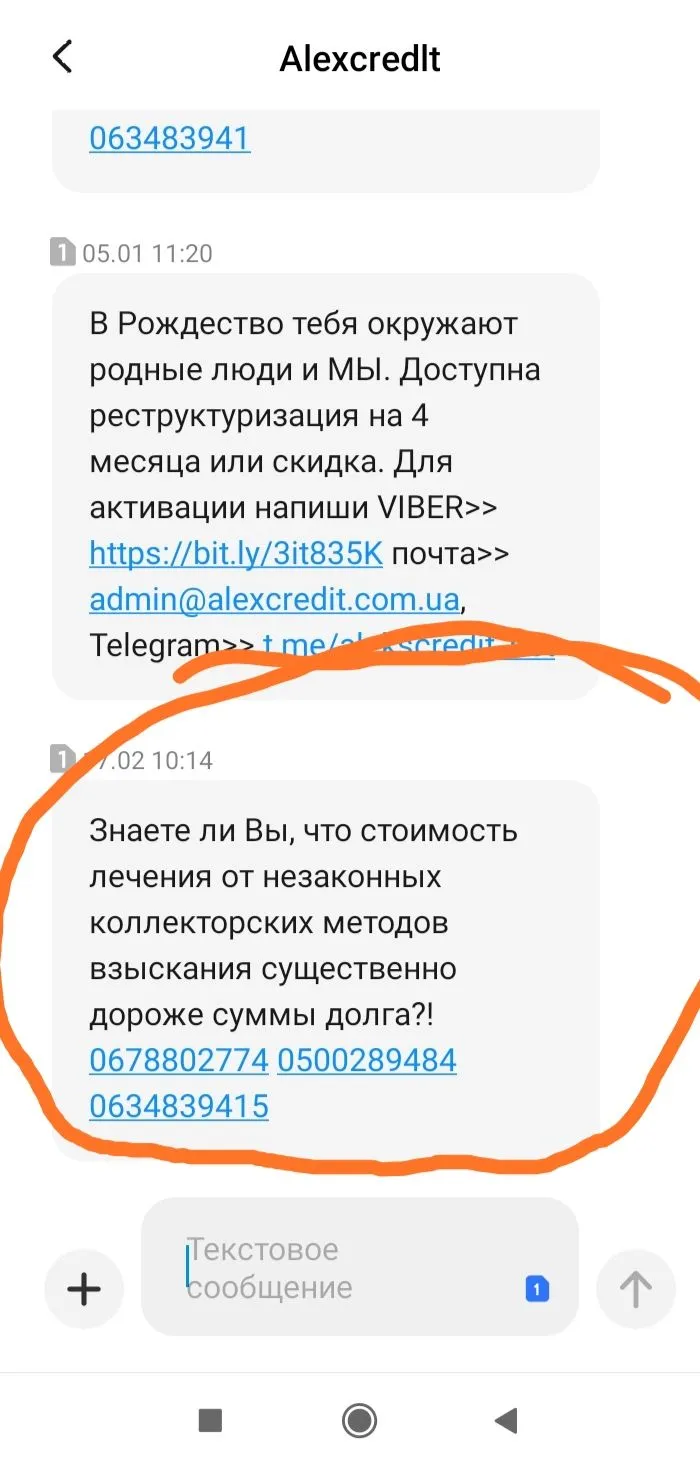Call the number 0678802774
The height and width of the screenshot is (1468, 700).
click(179, 1060)
